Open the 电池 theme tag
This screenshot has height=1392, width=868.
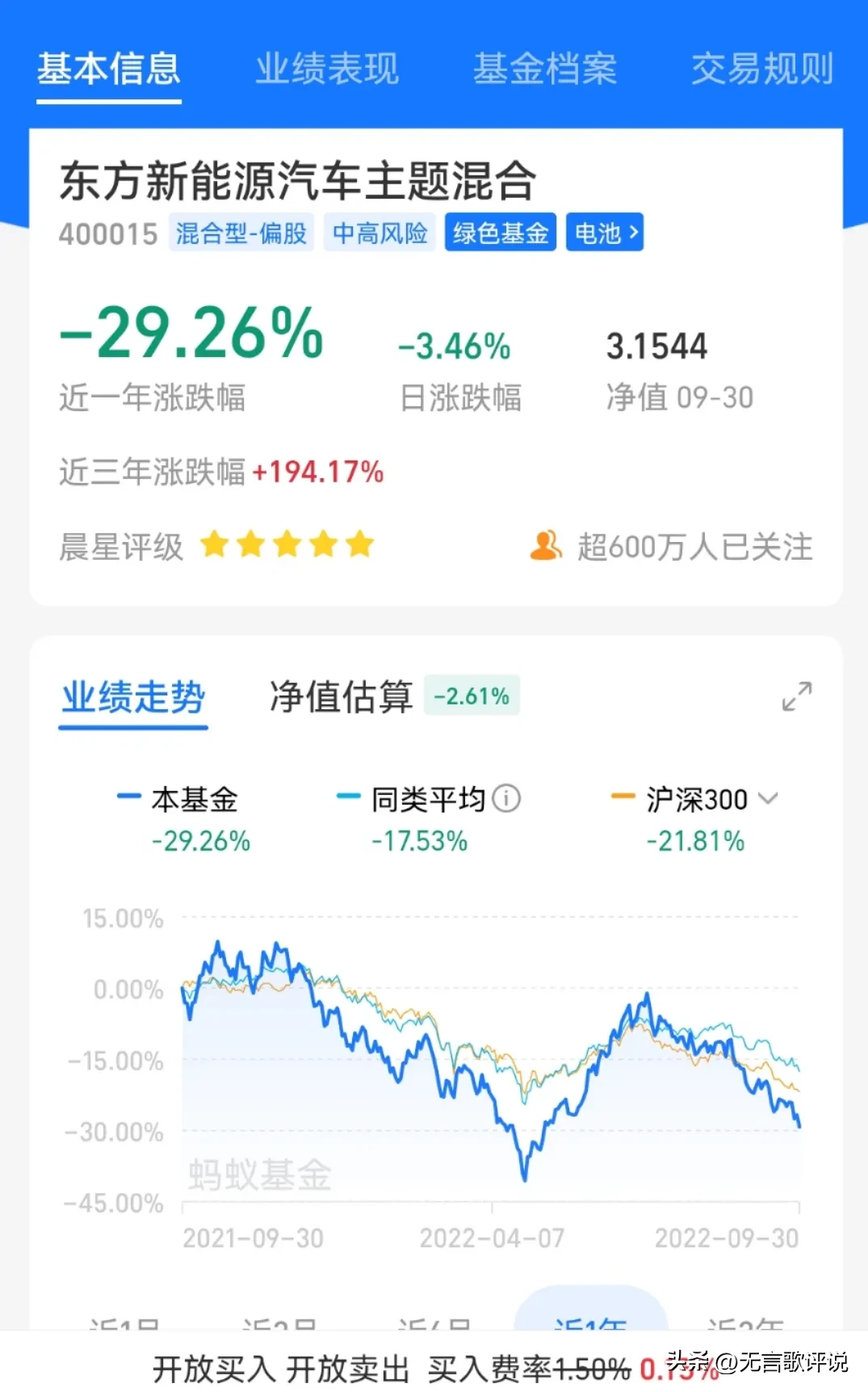click(x=605, y=233)
